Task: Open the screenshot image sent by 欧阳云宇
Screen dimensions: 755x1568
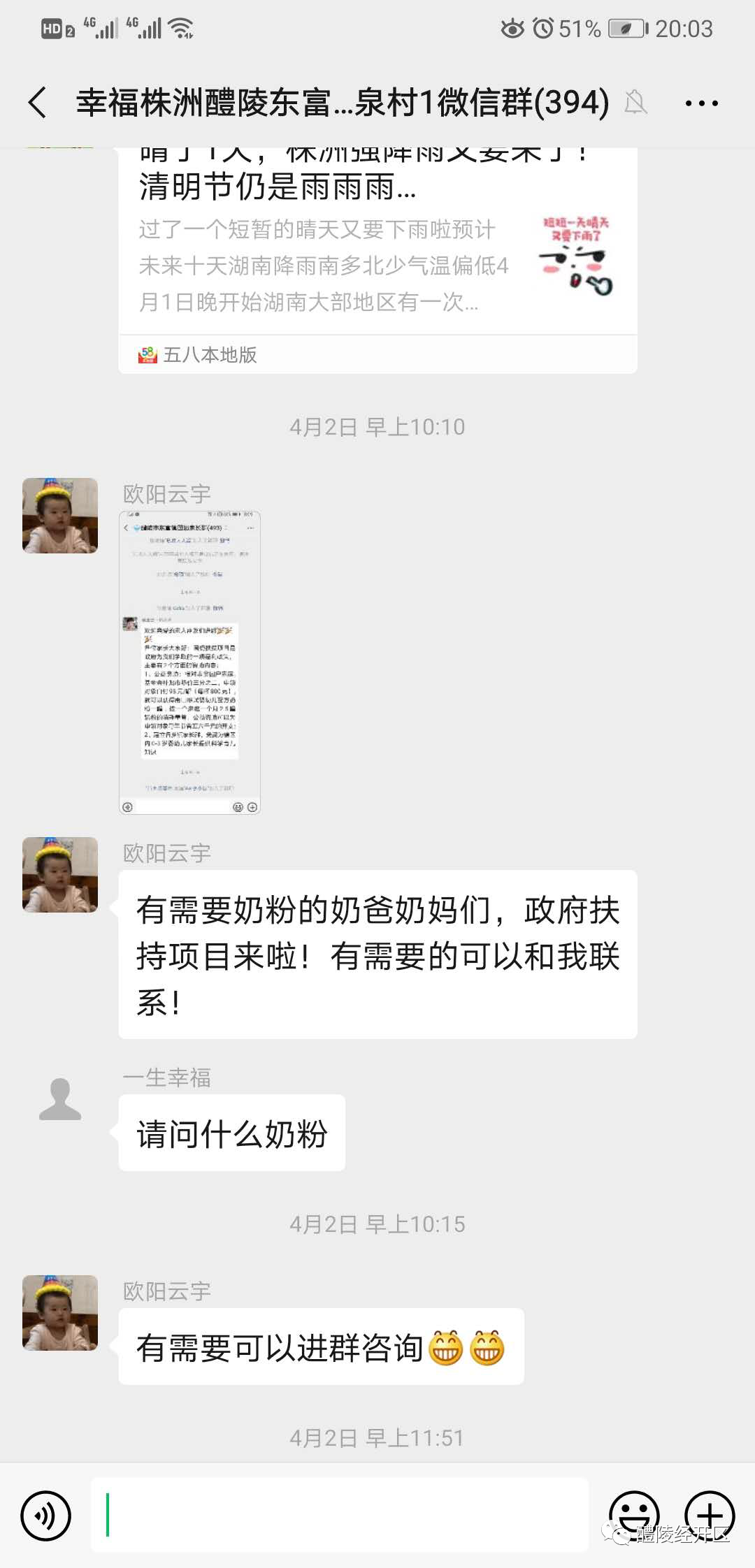Action: click(x=189, y=662)
